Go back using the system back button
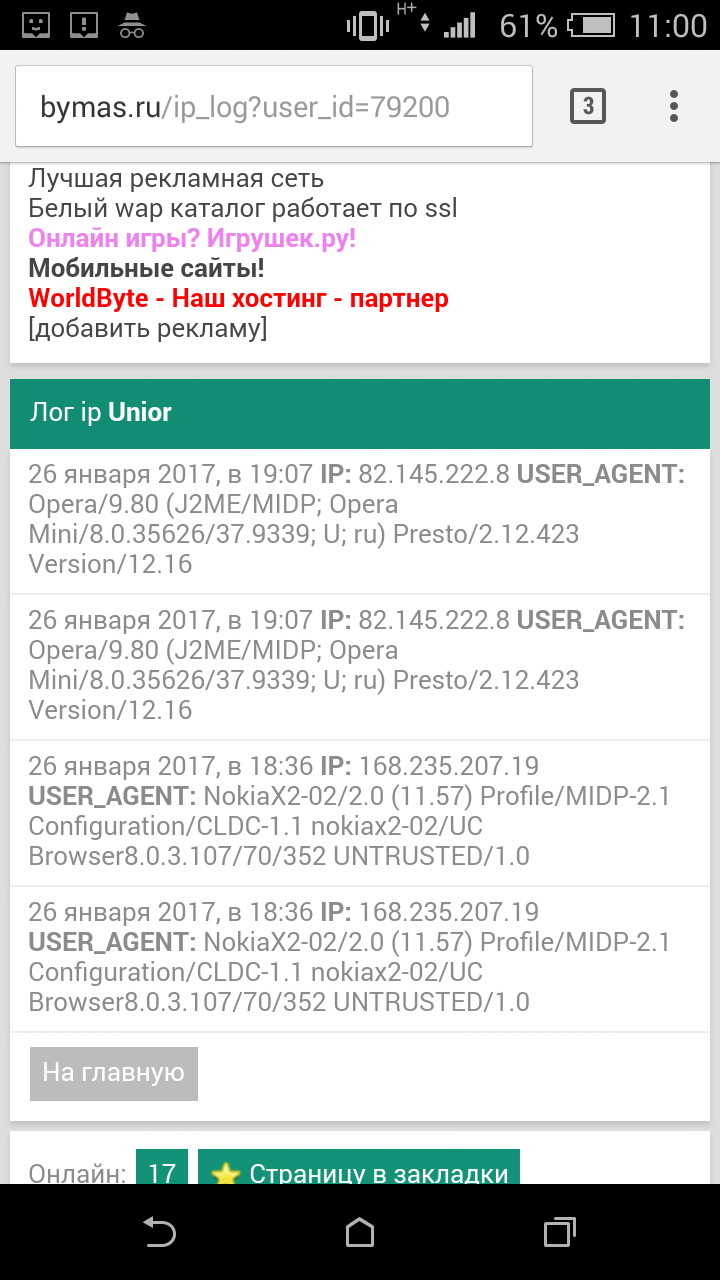Viewport: 720px width, 1280px height. 160,1232
